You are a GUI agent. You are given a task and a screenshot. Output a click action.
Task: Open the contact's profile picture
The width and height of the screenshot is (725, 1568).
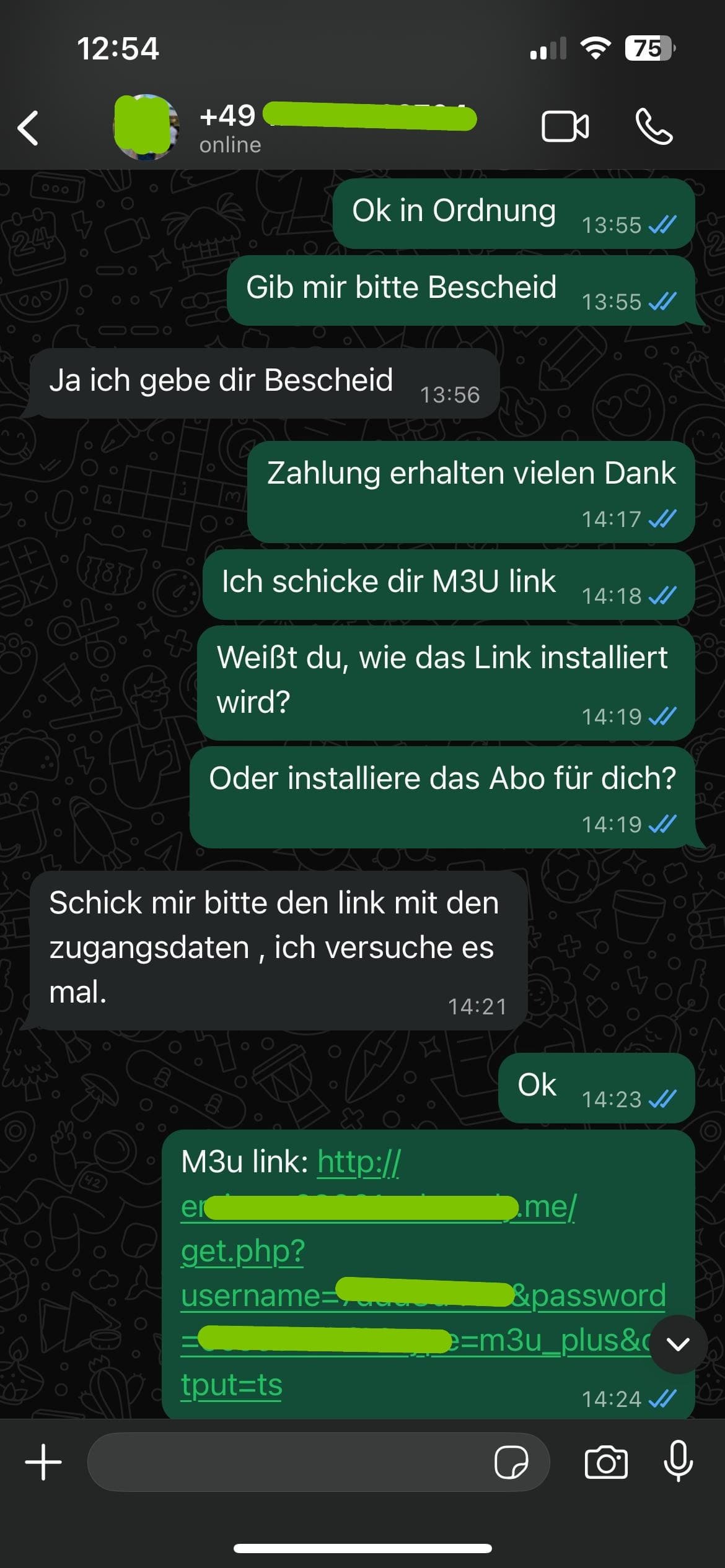[146, 128]
